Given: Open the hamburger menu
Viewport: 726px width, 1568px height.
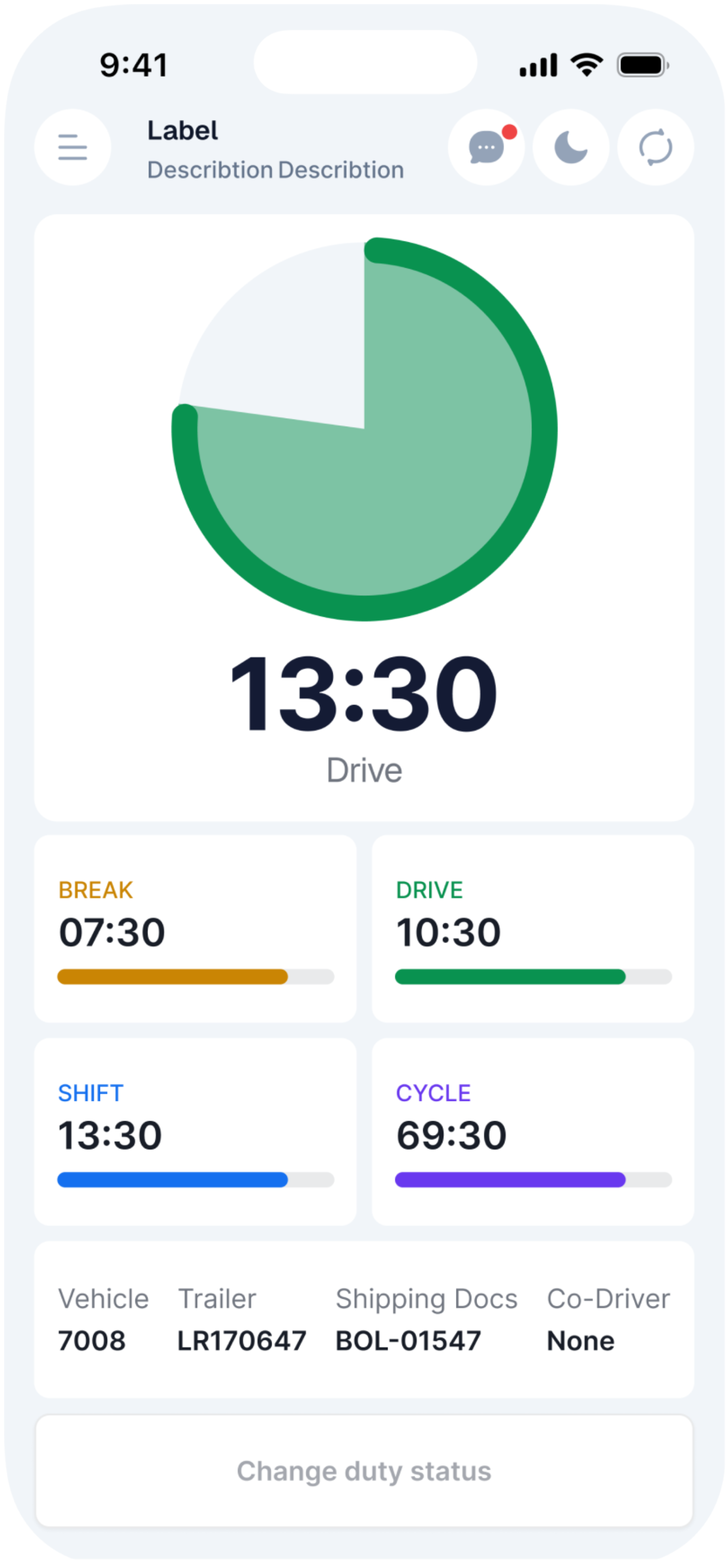Looking at the screenshot, I should [x=72, y=147].
